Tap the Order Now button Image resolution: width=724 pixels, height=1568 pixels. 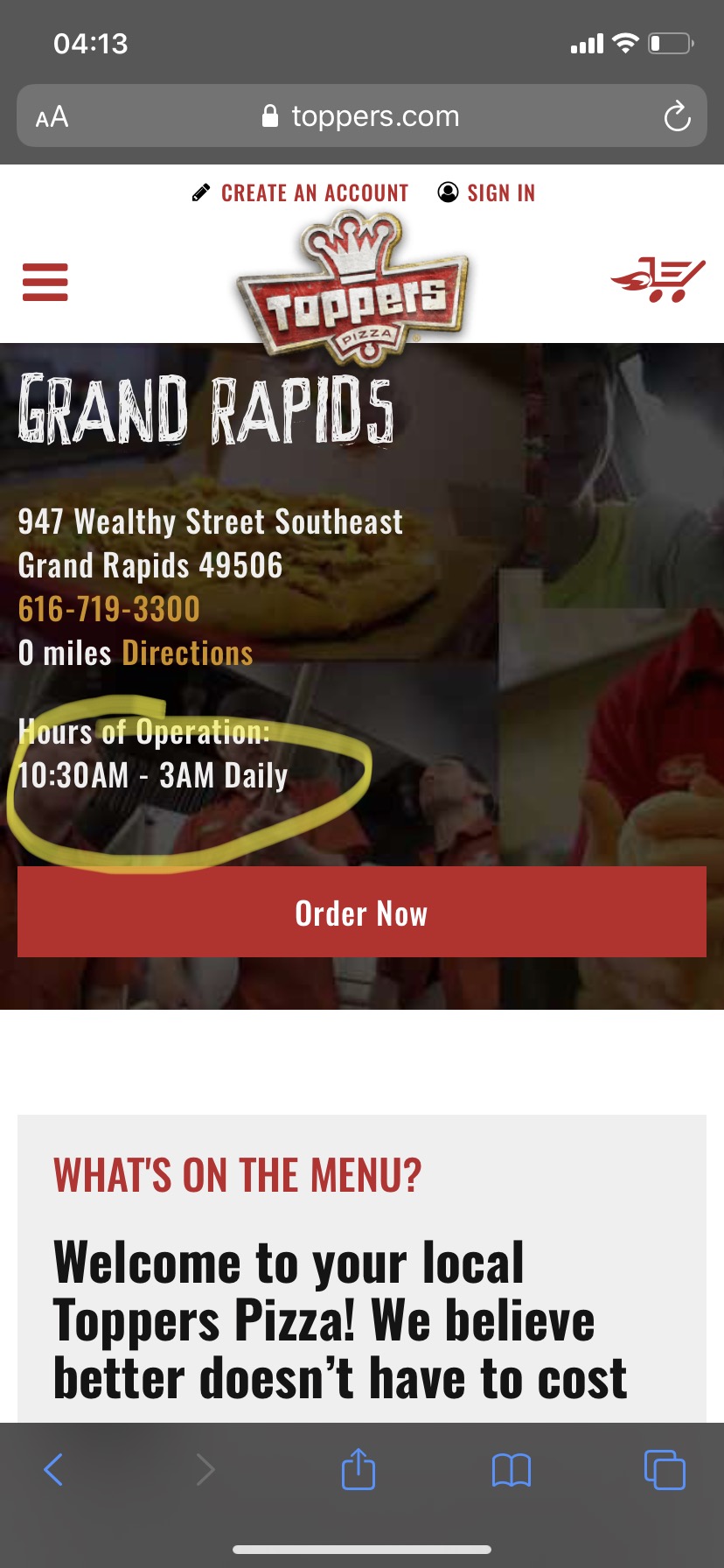click(x=362, y=912)
